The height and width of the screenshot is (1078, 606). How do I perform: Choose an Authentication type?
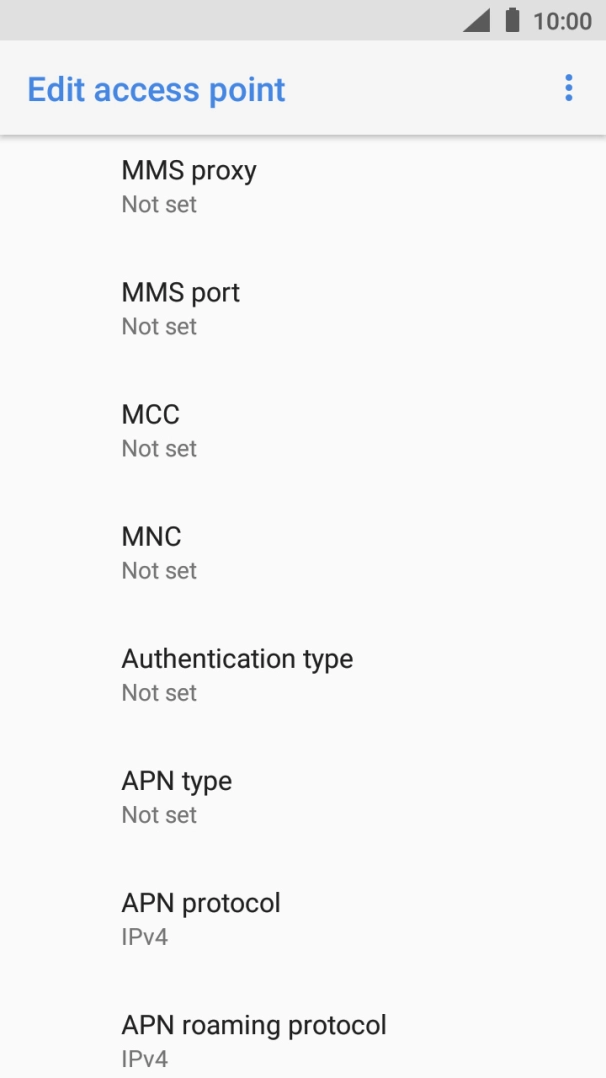303,675
